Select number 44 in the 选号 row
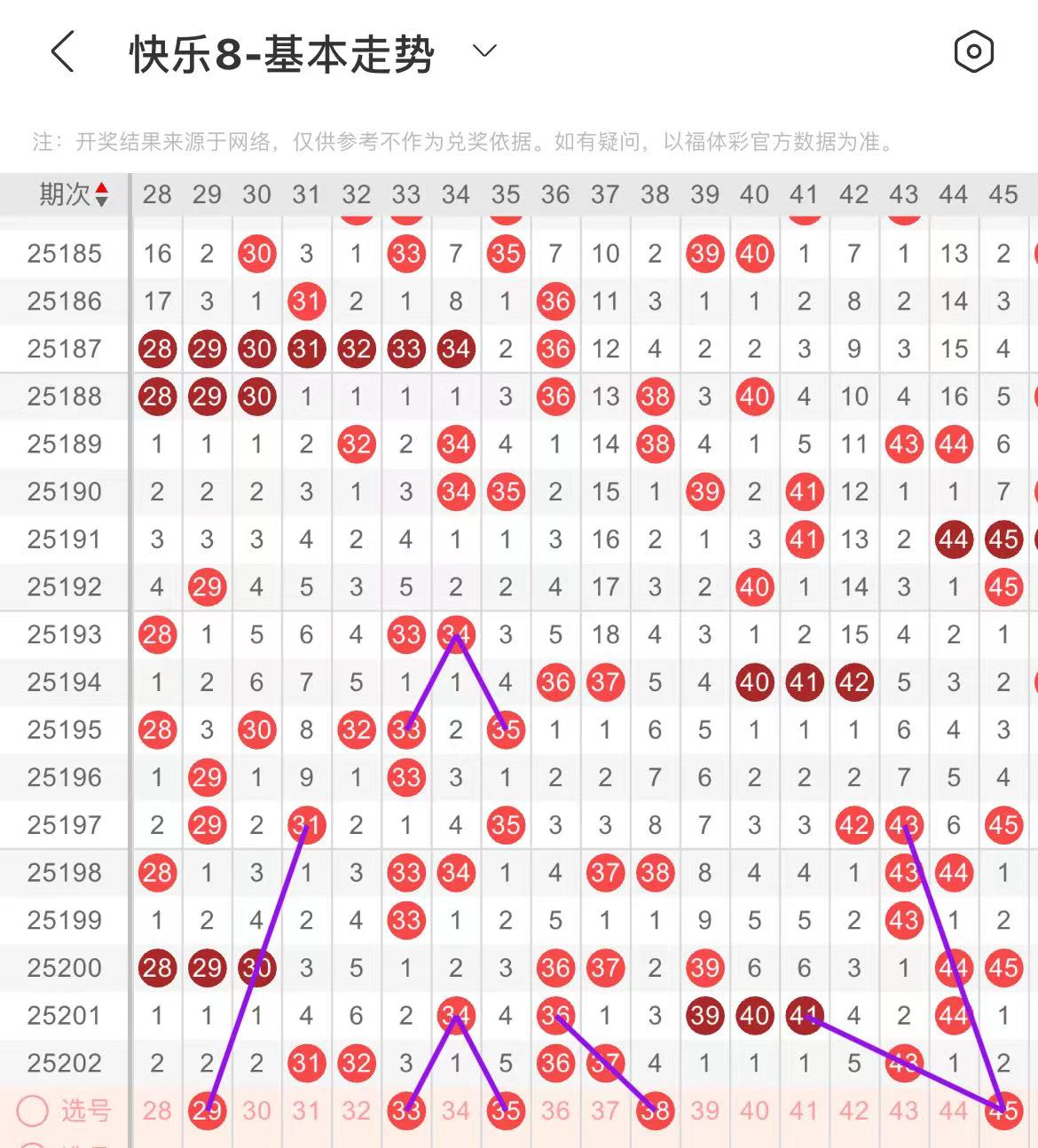This screenshot has width=1038, height=1148. (953, 1111)
